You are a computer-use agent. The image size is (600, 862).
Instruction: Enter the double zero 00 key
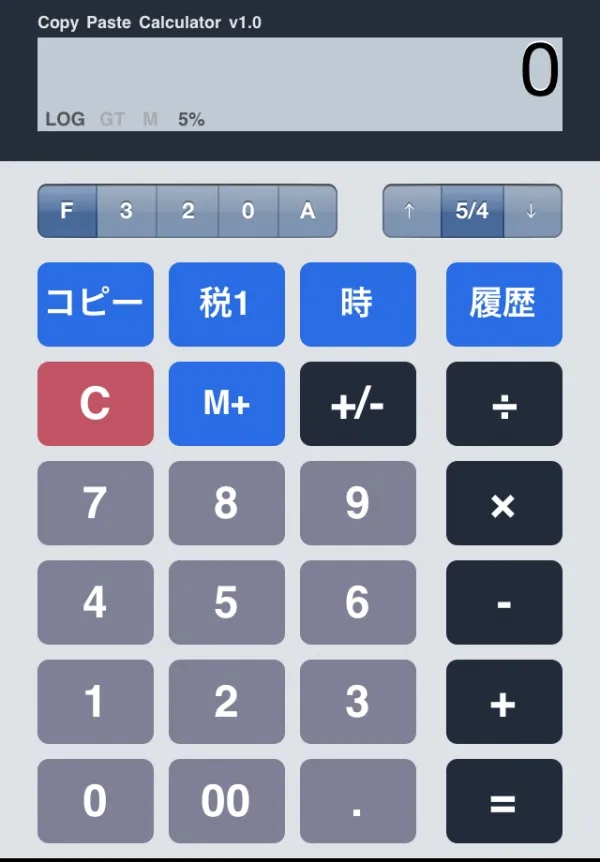pyautogui.click(x=226, y=801)
